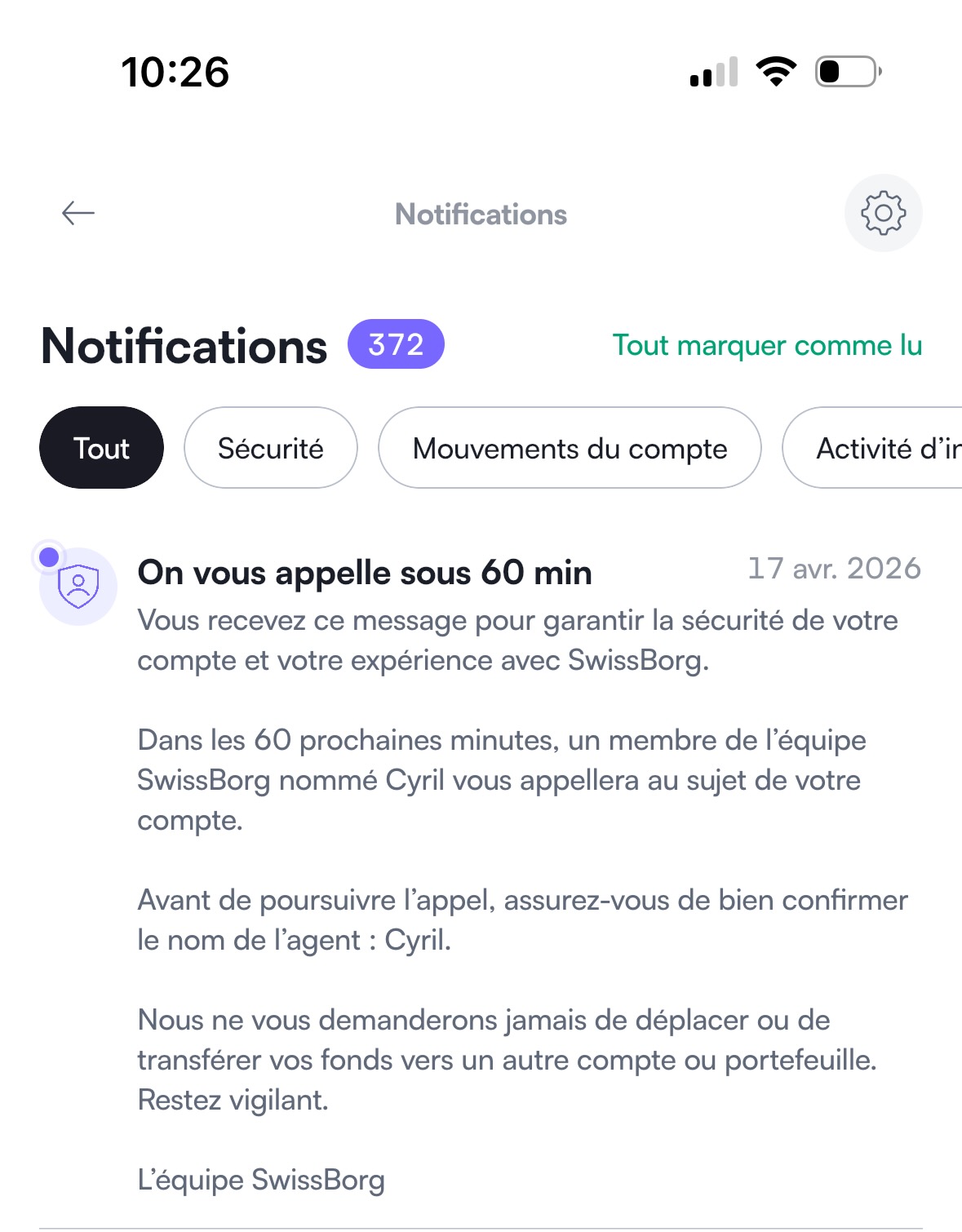962x1232 pixels.
Task: Select the Tout filter chip
Action: click(x=101, y=448)
